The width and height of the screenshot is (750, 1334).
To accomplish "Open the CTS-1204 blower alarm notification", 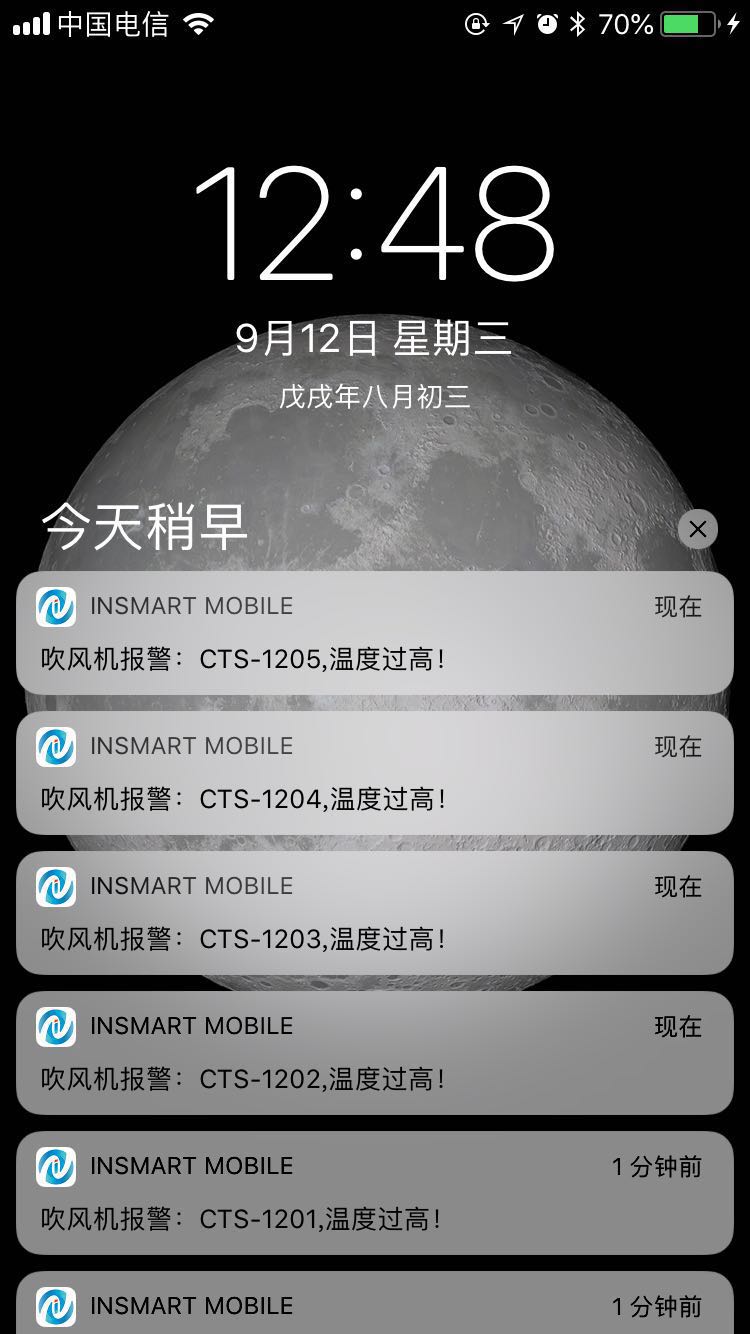I will (x=375, y=773).
